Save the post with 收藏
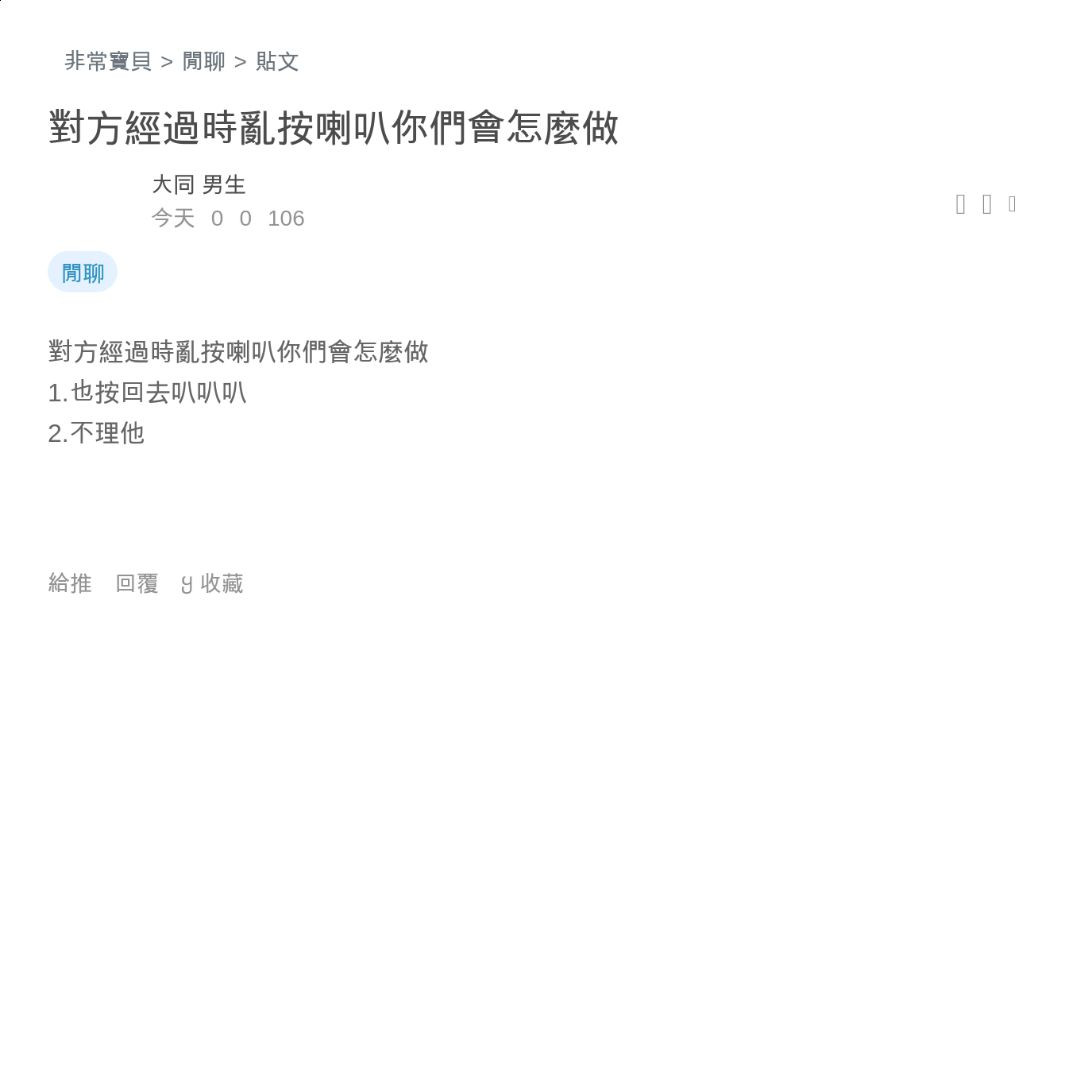Viewport: 1080px width, 1080px height. point(213,584)
